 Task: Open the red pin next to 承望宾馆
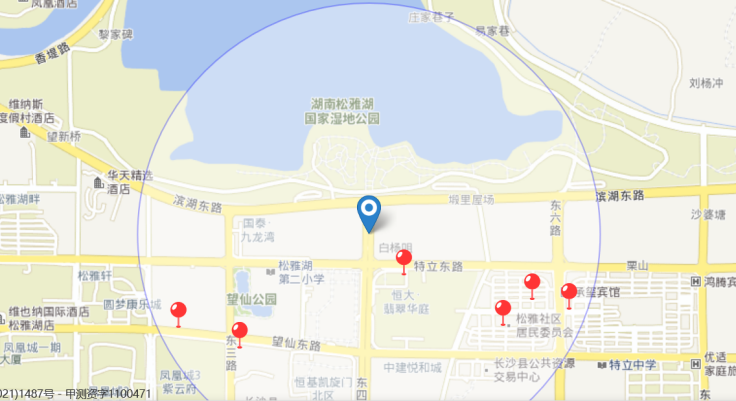569,292
